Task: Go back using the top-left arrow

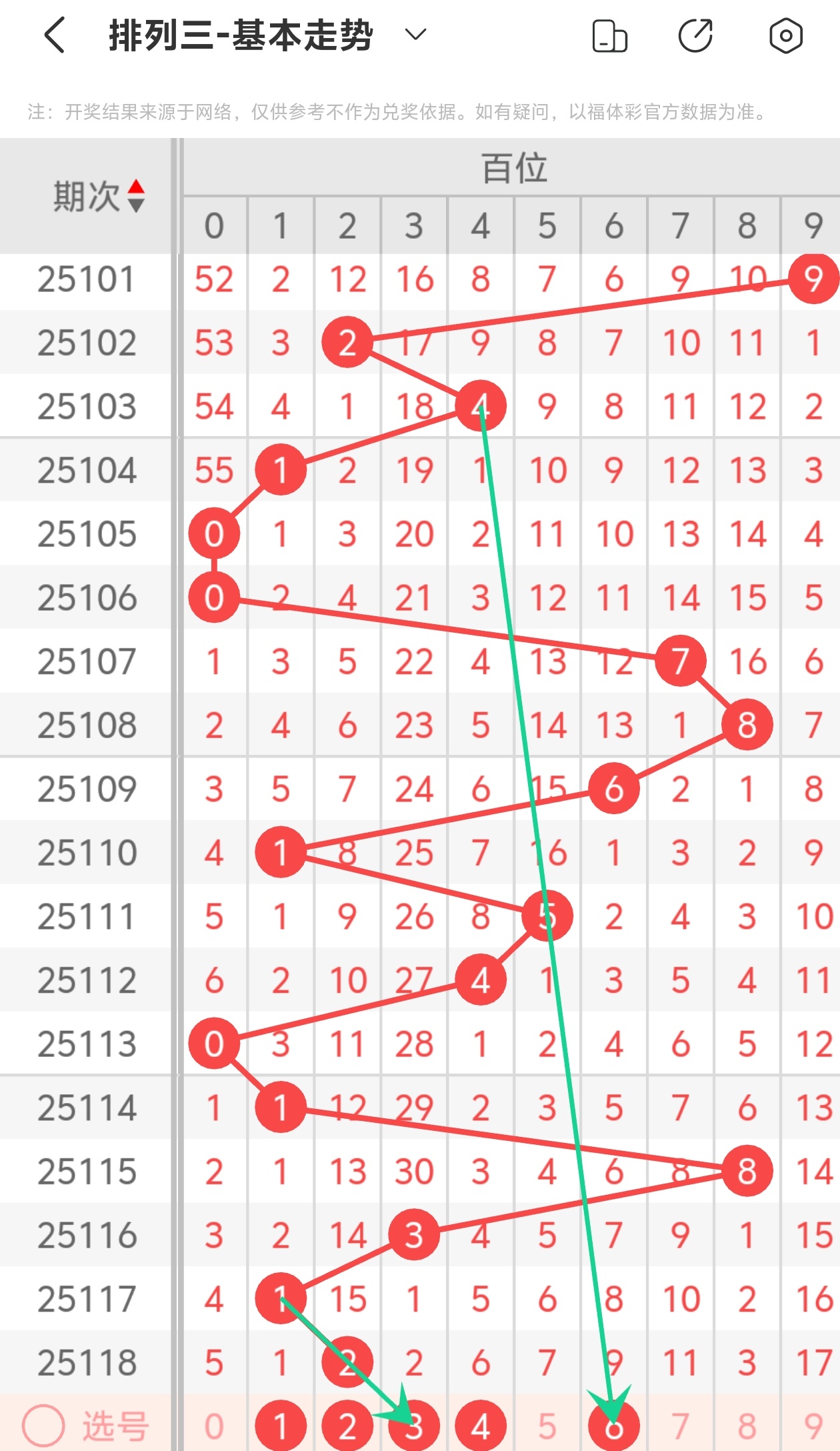Action: [55, 35]
